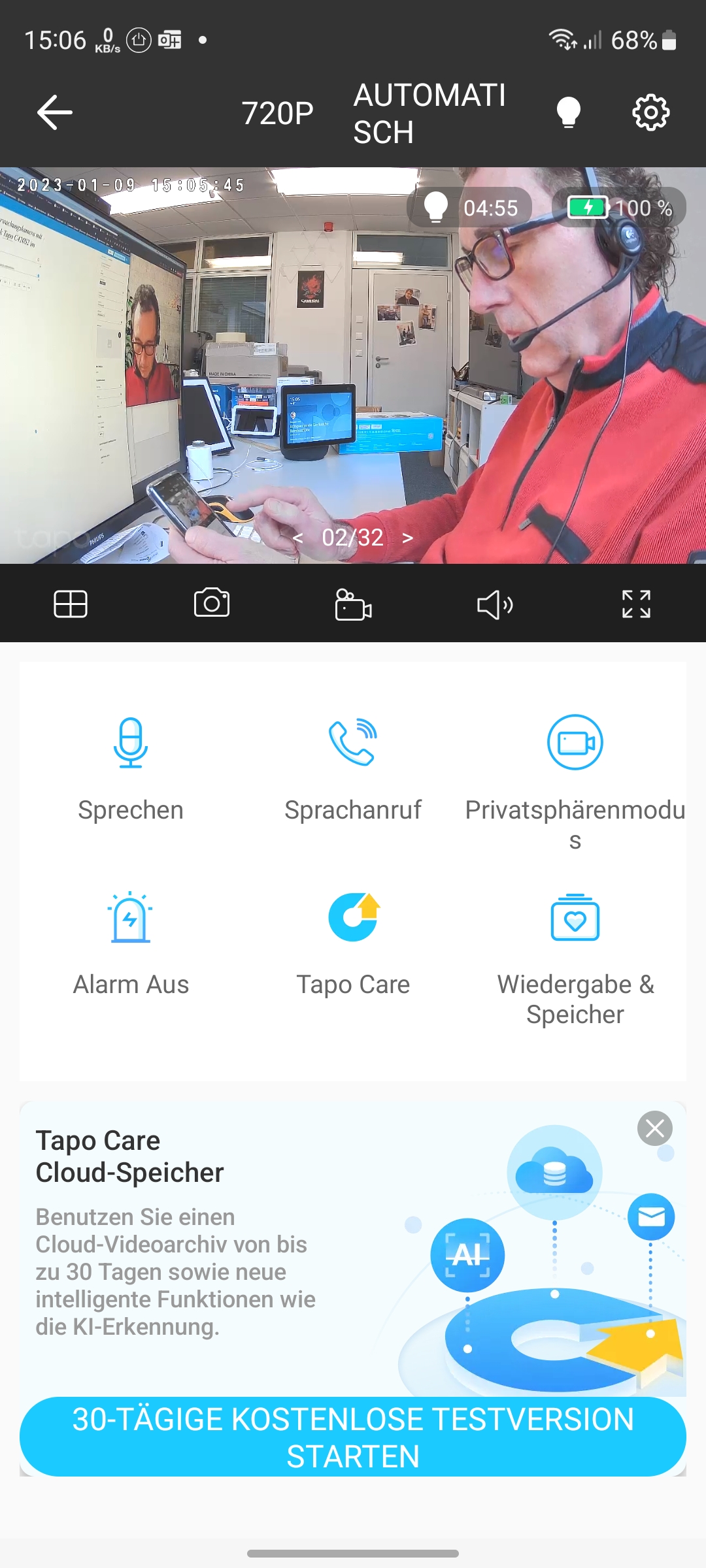The height and width of the screenshot is (1568, 706).
Task: Toggle the live stream sound
Action: (495, 604)
